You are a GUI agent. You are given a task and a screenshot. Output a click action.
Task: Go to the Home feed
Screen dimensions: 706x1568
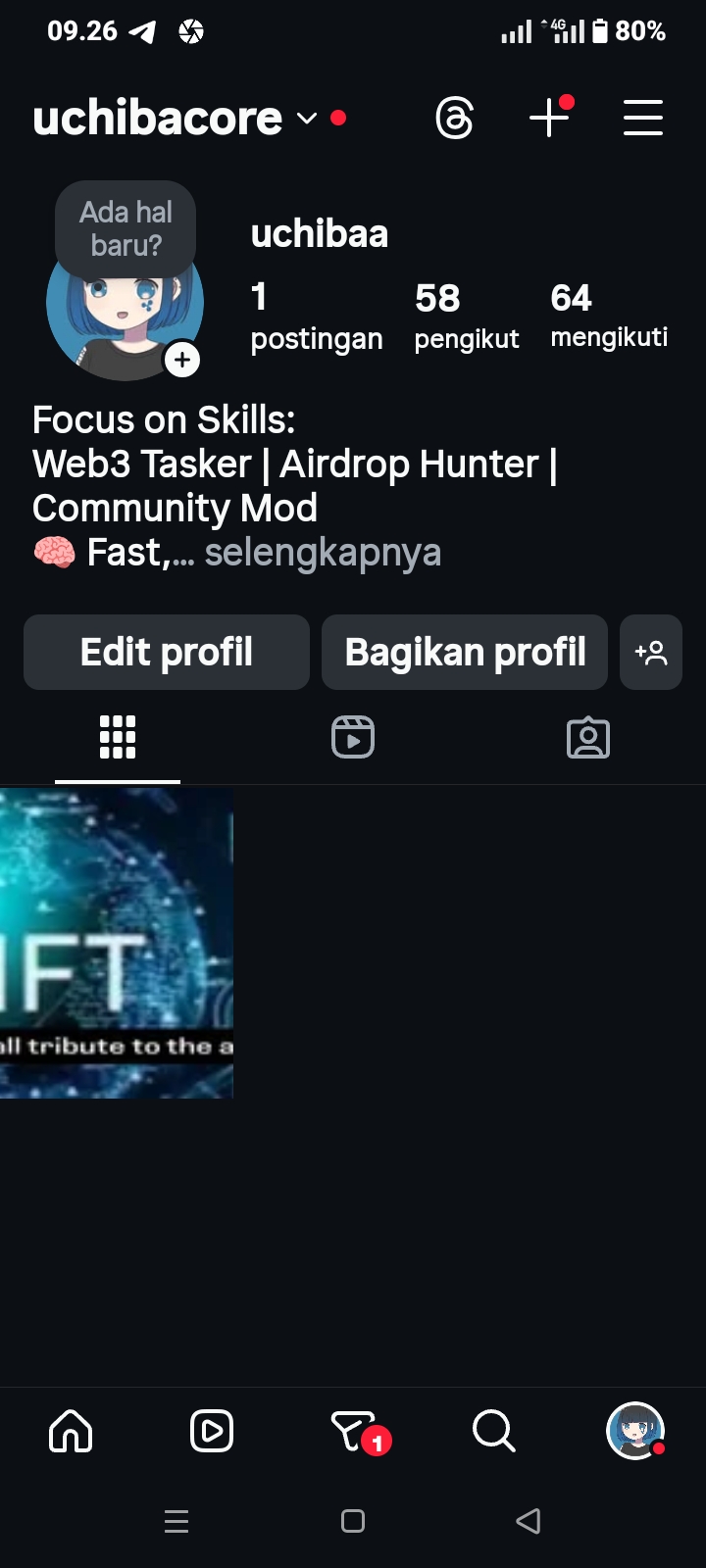point(71,1432)
